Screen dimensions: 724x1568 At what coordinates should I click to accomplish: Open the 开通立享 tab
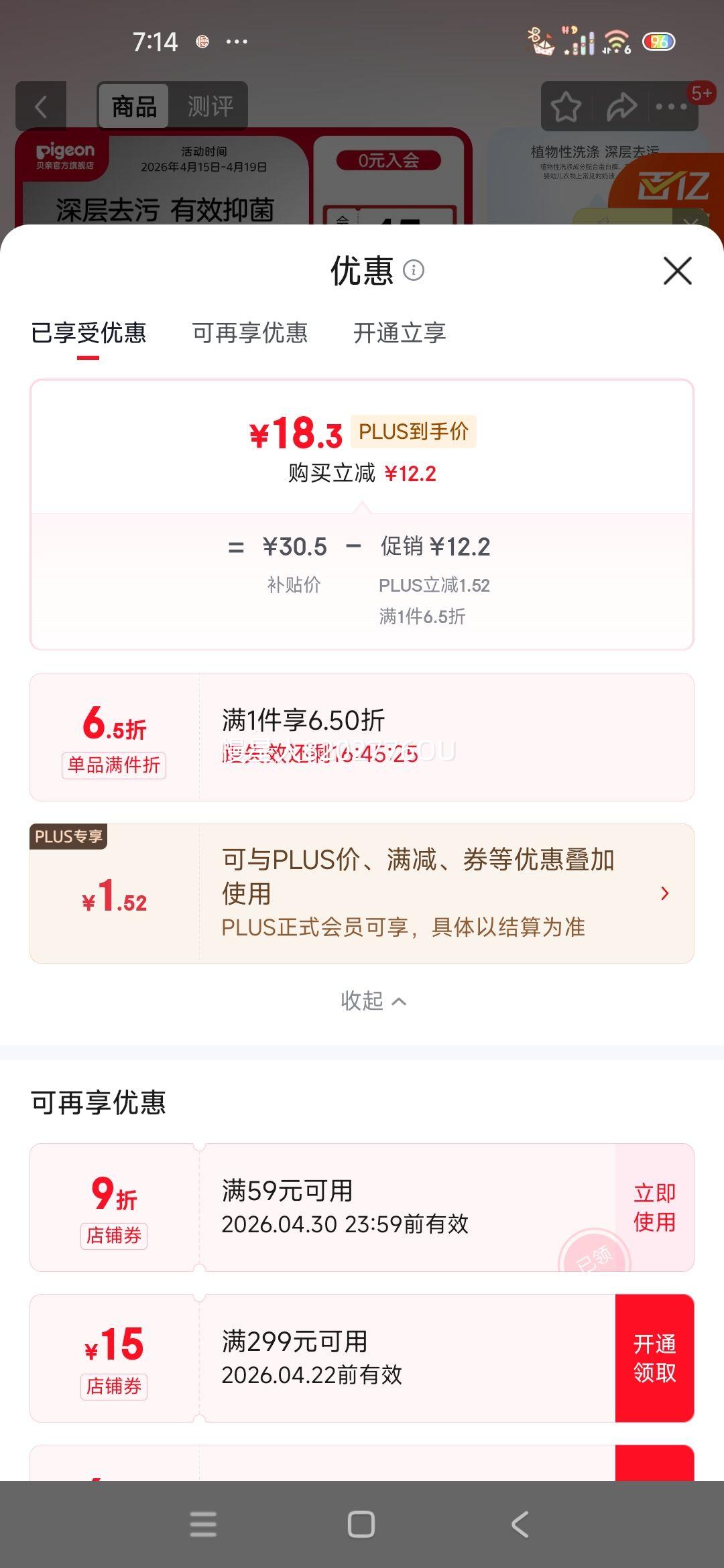click(x=401, y=333)
